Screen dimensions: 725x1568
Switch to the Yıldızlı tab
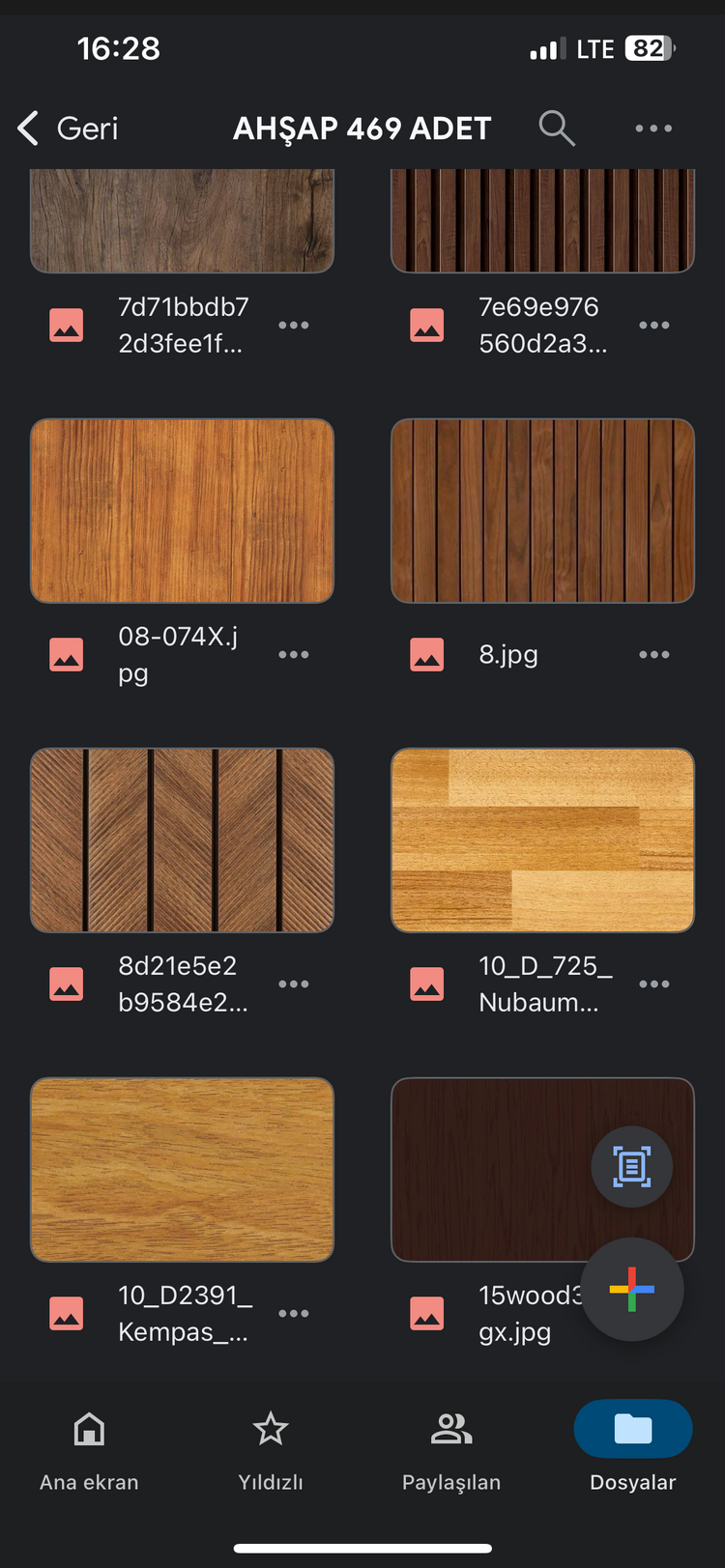click(271, 1451)
